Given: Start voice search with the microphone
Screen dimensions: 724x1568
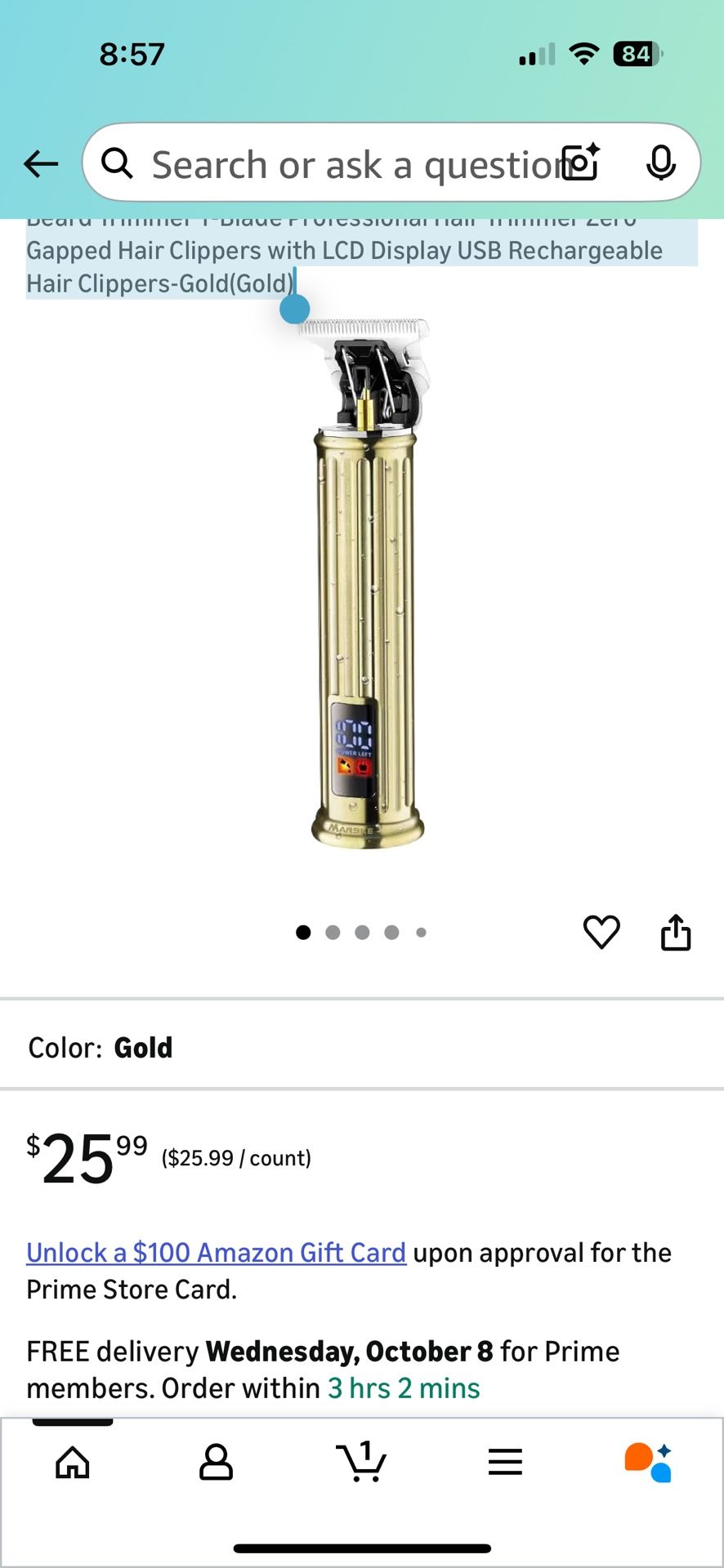Looking at the screenshot, I should (660, 163).
